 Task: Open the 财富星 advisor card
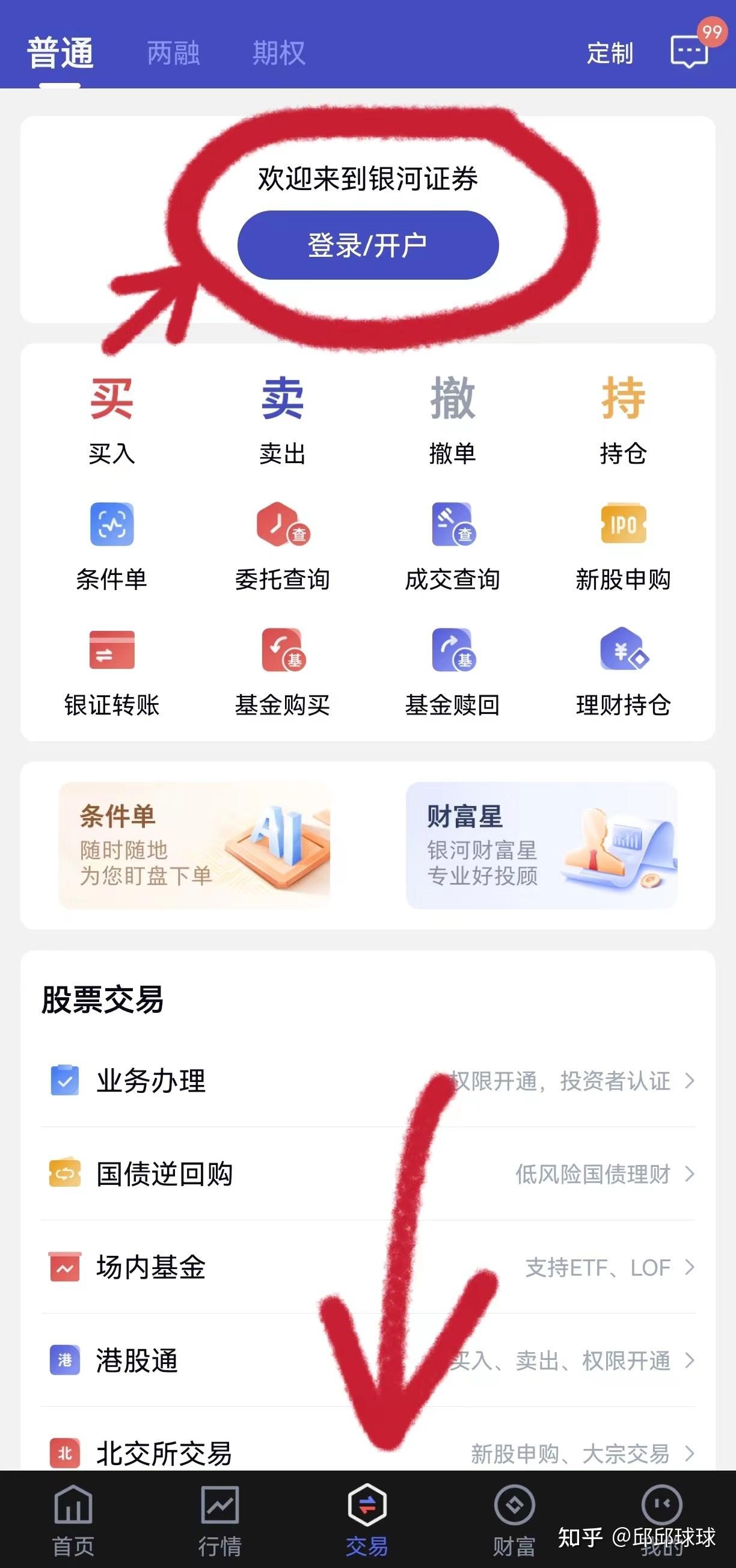pos(541,845)
